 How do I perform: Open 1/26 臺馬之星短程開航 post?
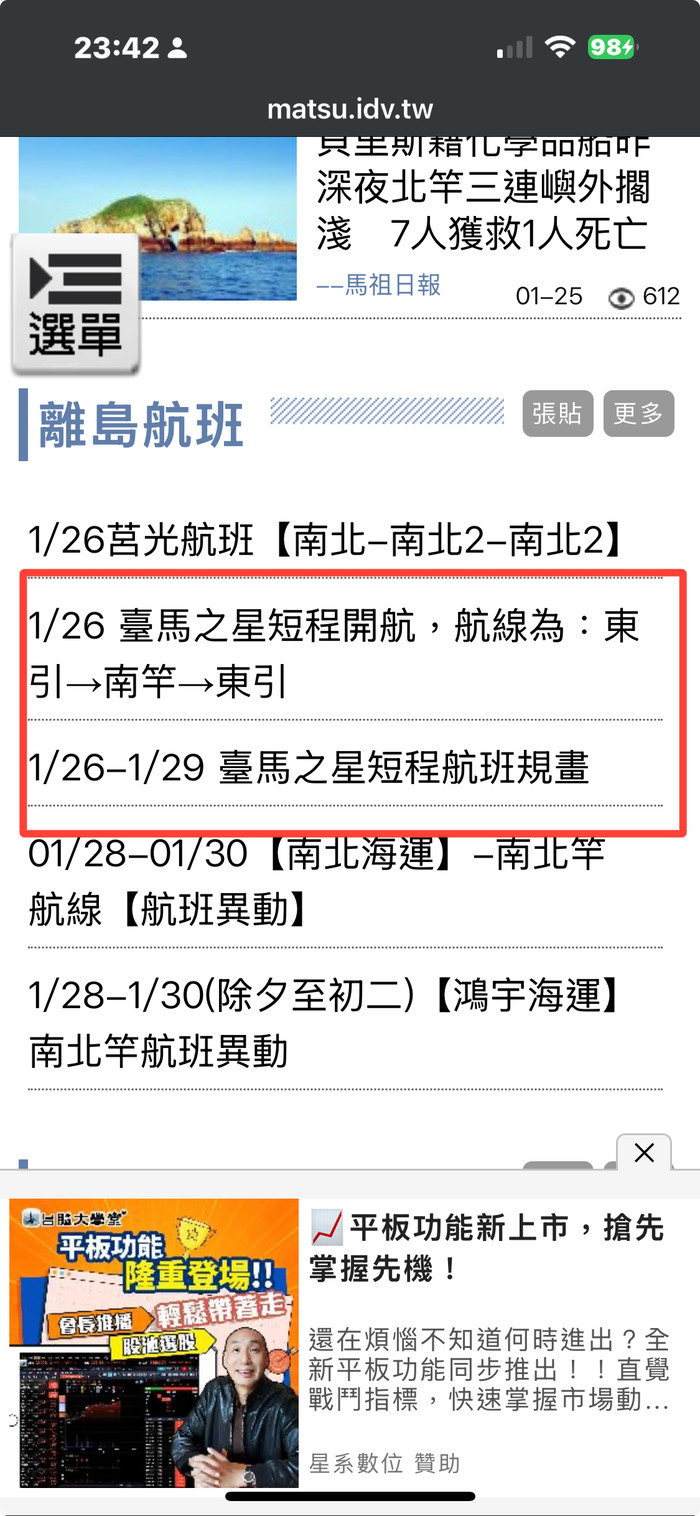[334, 655]
